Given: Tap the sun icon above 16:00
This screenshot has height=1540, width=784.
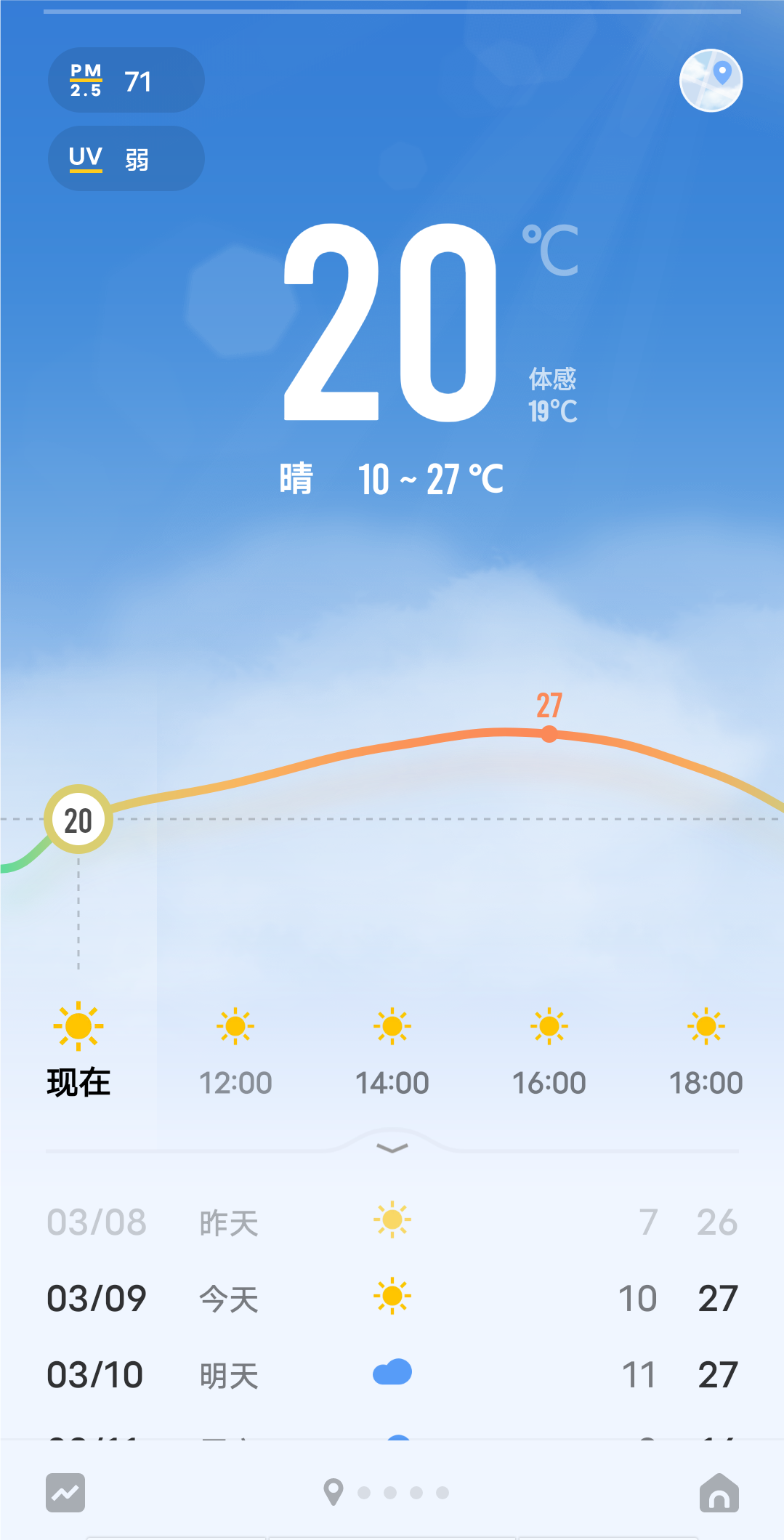Looking at the screenshot, I should coord(549,1025).
